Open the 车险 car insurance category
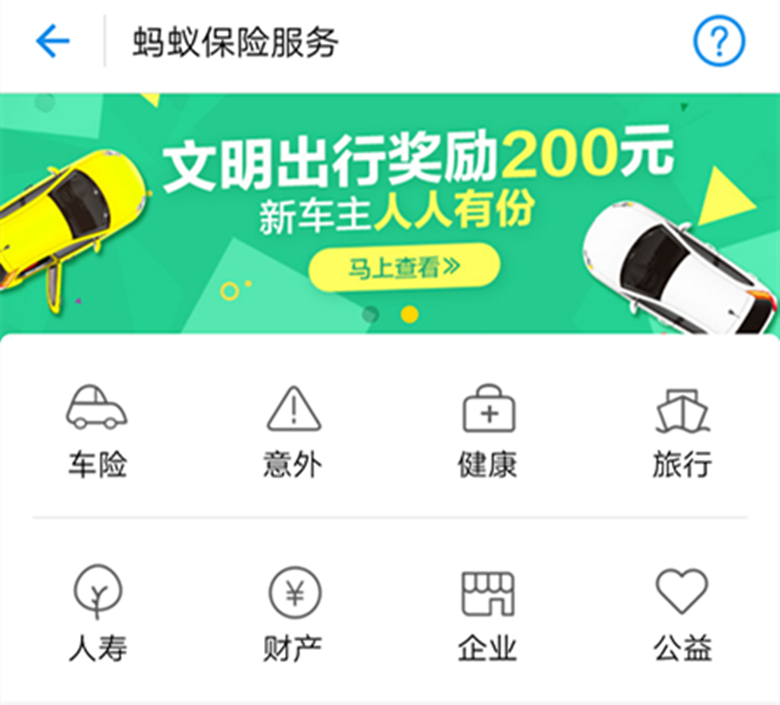The height and width of the screenshot is (705, 780). tap(97, 430)
